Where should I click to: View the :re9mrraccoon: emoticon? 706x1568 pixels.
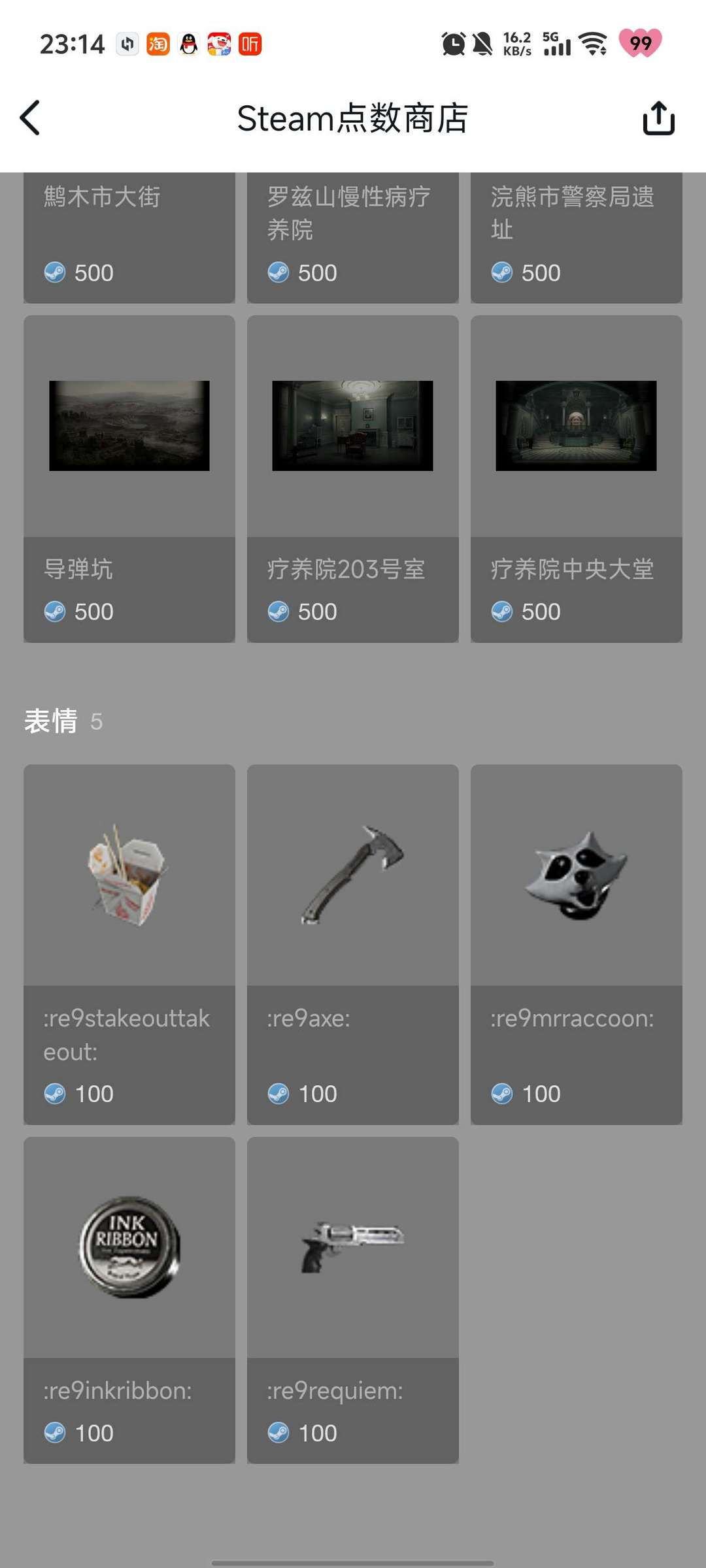(576, 944)
